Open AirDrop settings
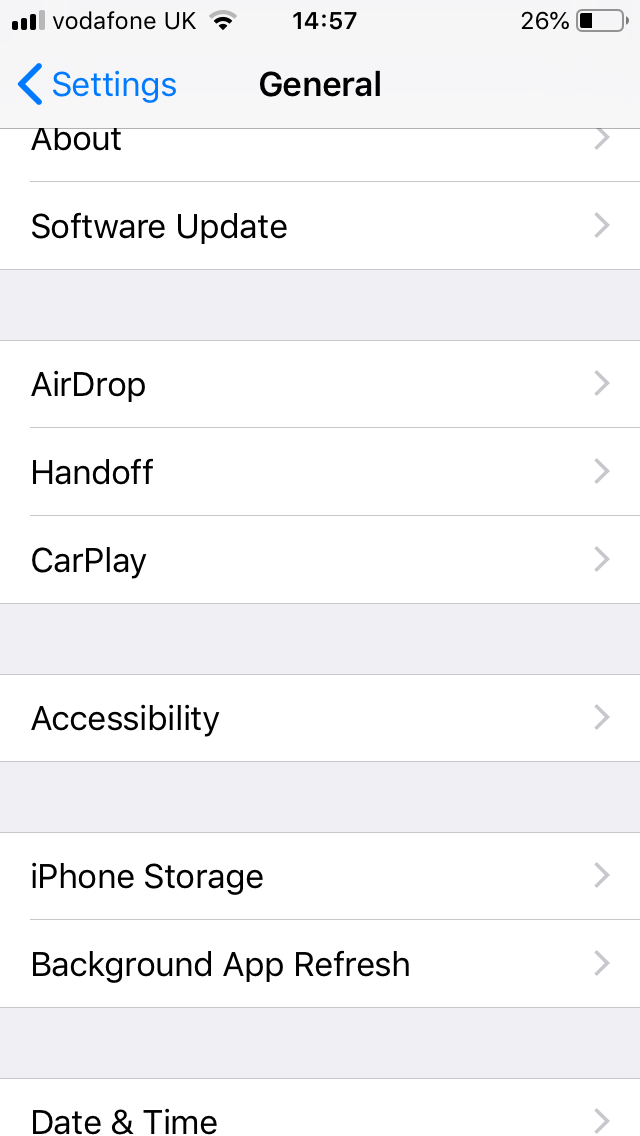This screenshot has width=640, height=1136. click(320, 384)
